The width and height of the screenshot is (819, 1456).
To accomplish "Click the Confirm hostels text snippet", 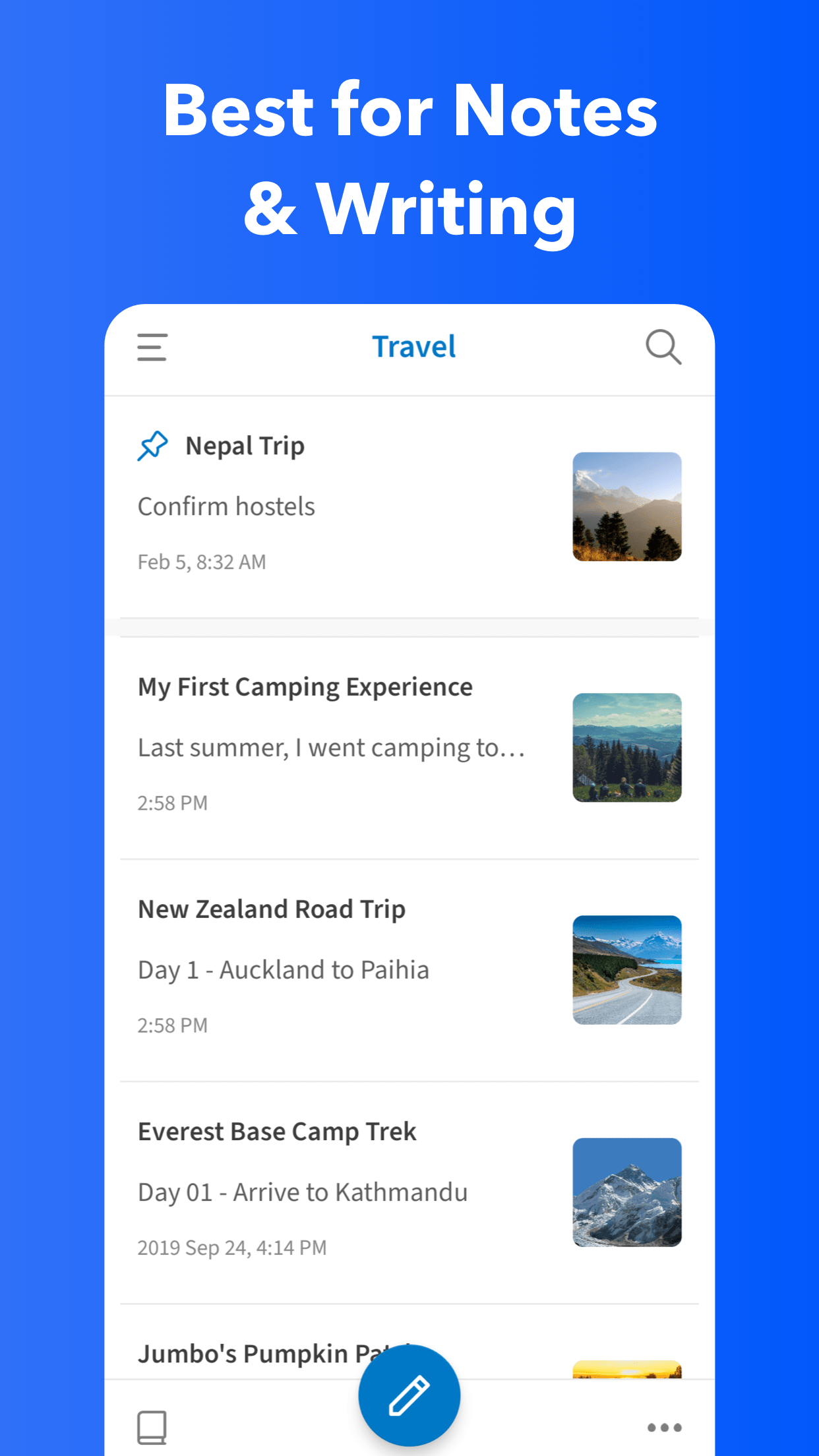I will [x=226, y=505].
